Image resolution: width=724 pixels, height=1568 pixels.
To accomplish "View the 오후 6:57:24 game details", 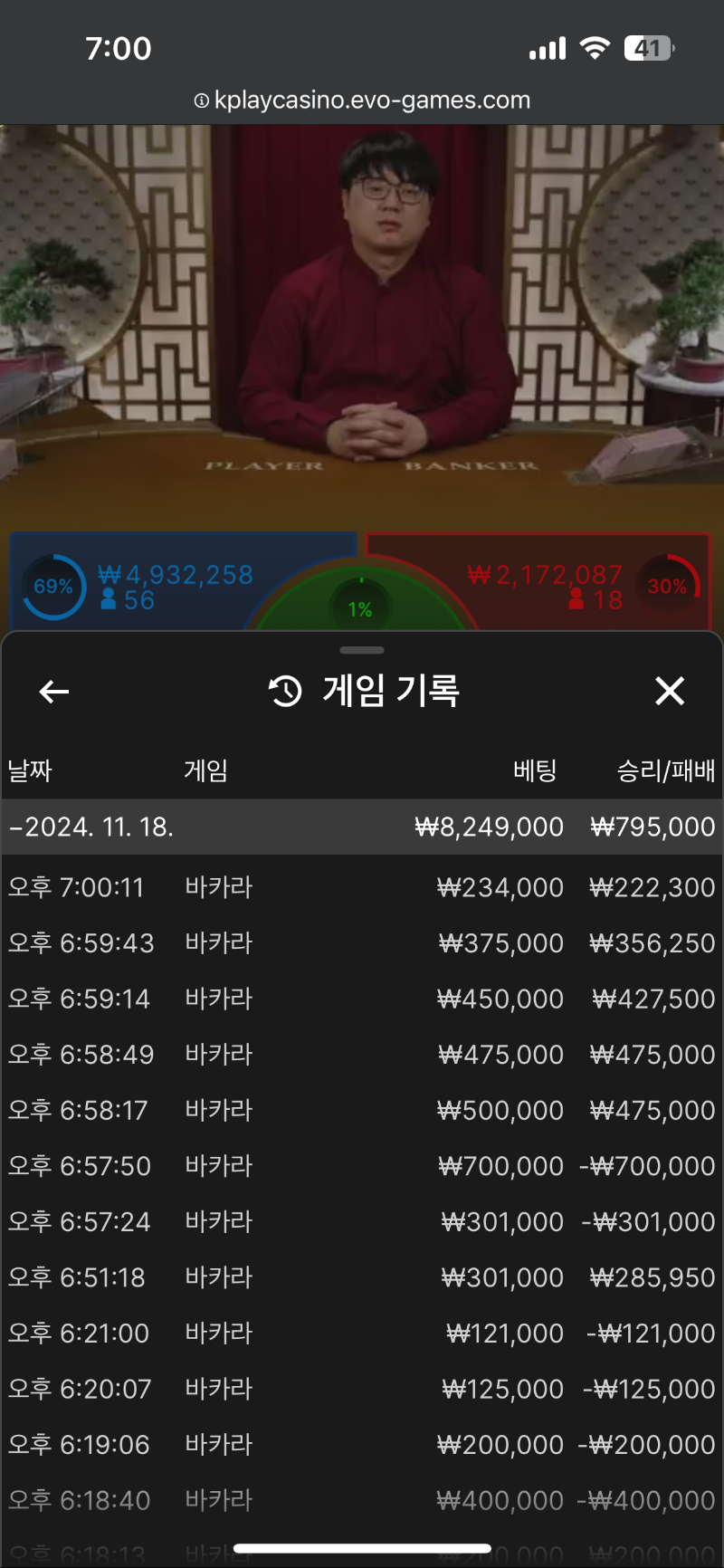I will click(x=362, y=1222).
